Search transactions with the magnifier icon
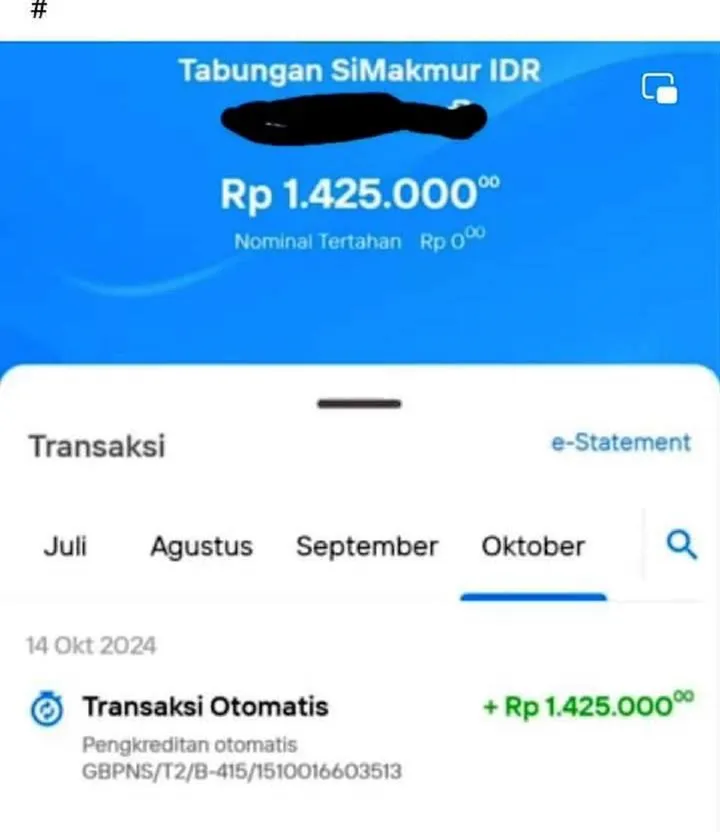 point(681,546)
